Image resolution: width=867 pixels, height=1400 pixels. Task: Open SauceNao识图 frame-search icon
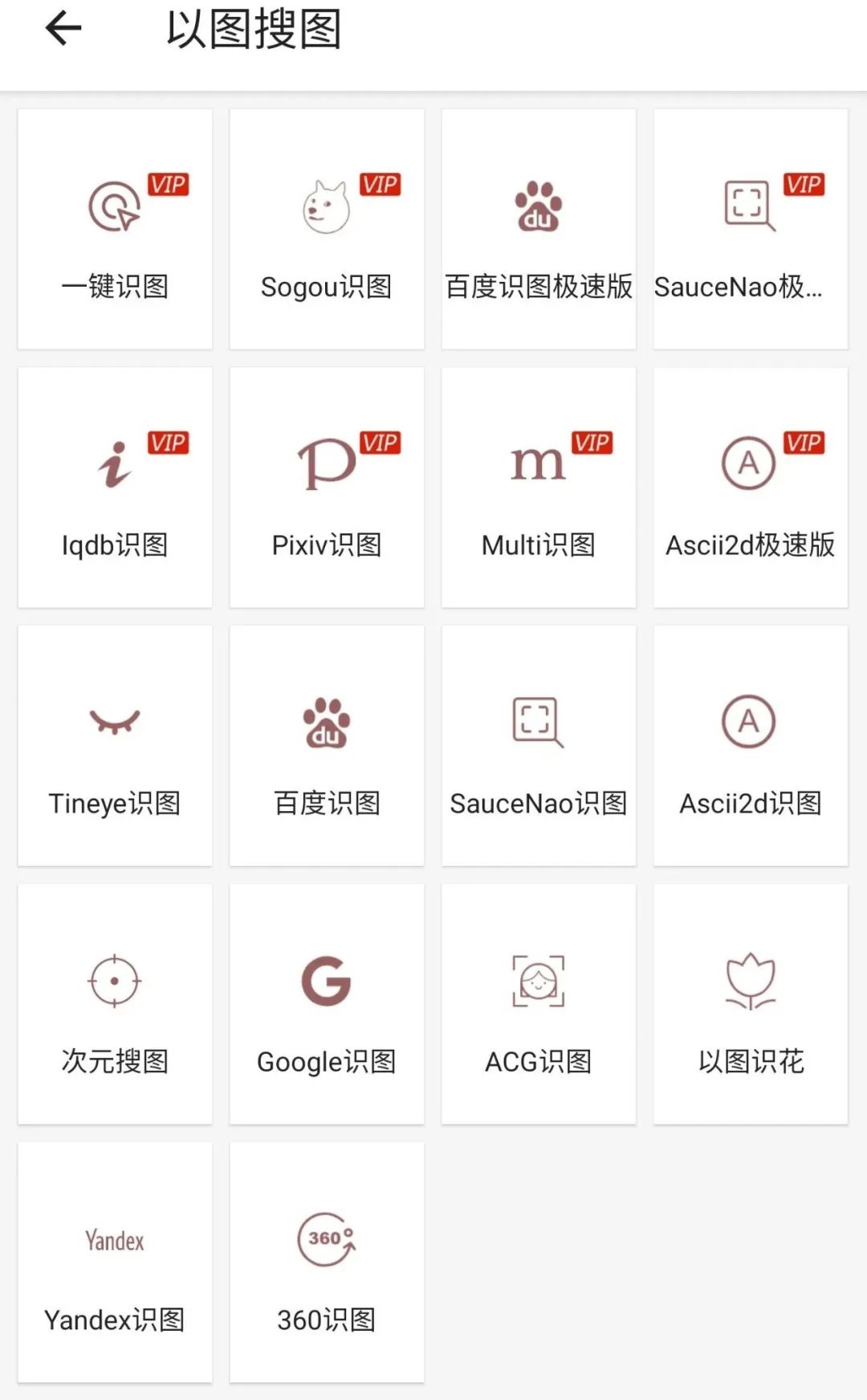(538, 745)
